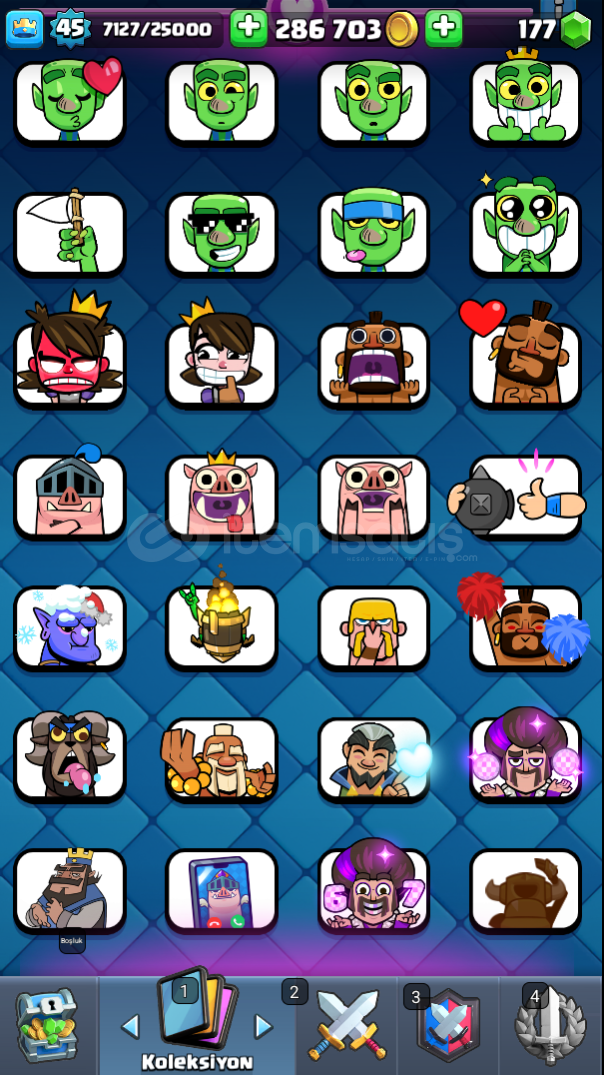Open the shop chest tab
Viewport: 604px width, 1075px height.
(x=47, y=1024)
